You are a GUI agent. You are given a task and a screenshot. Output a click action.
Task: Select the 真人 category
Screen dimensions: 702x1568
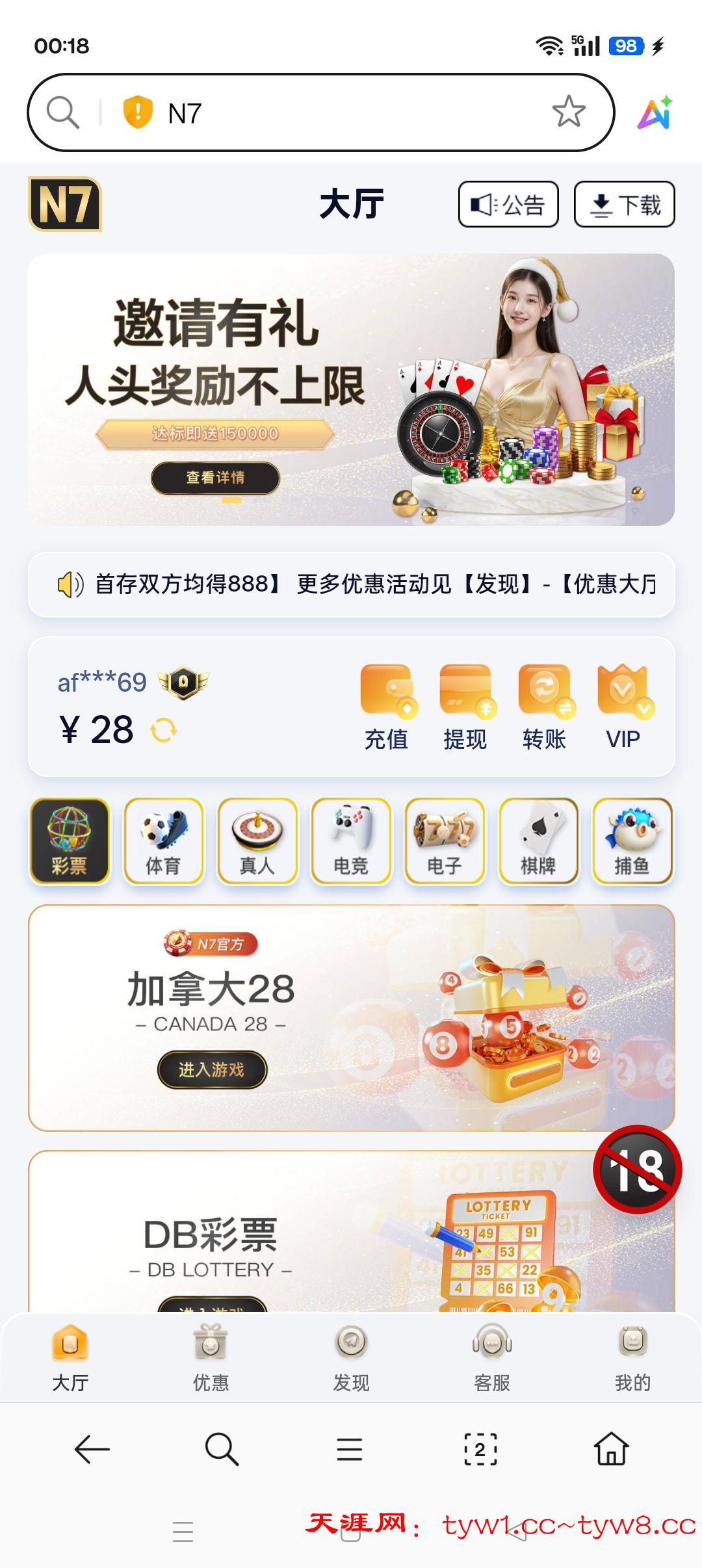(257, 841)
